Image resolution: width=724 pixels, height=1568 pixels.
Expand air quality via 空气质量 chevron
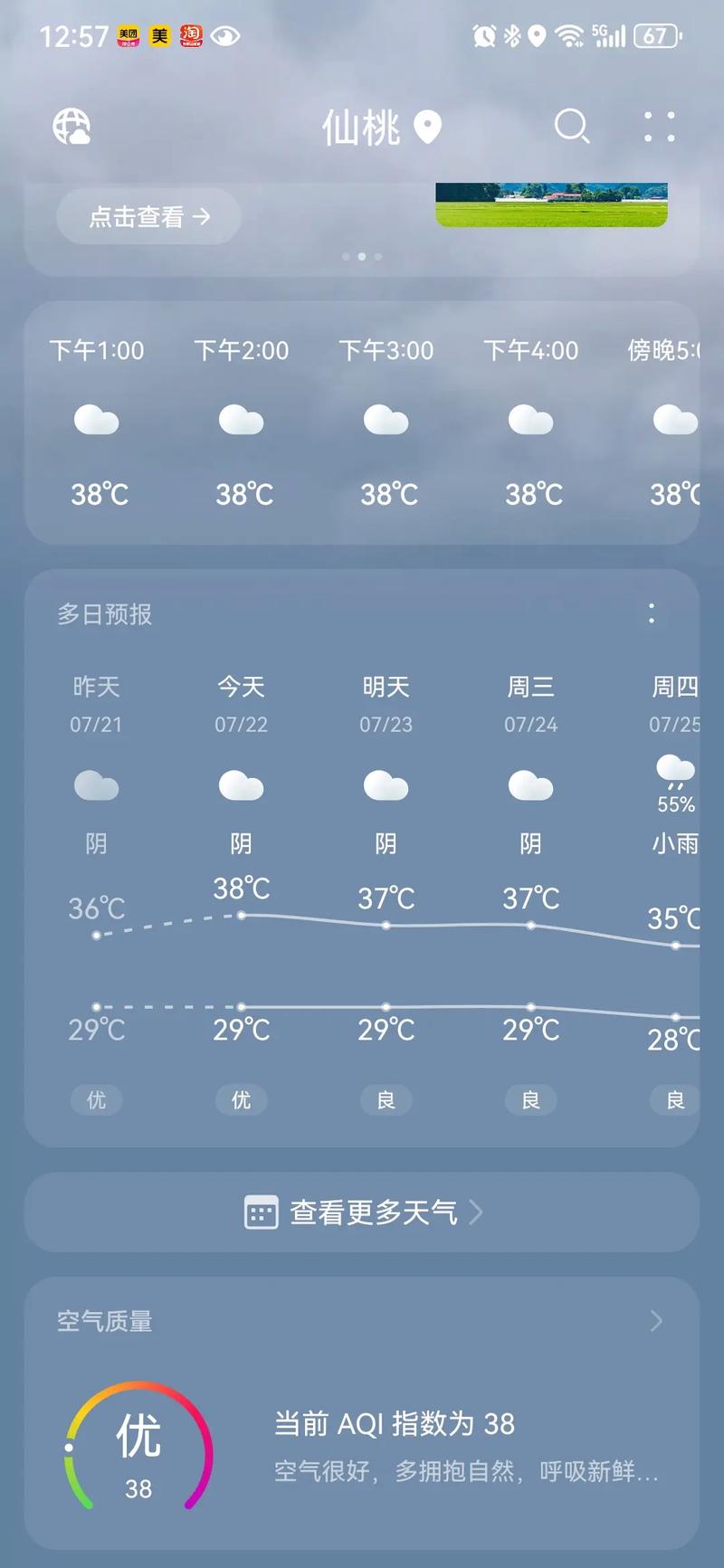(x=657, y=1321)
